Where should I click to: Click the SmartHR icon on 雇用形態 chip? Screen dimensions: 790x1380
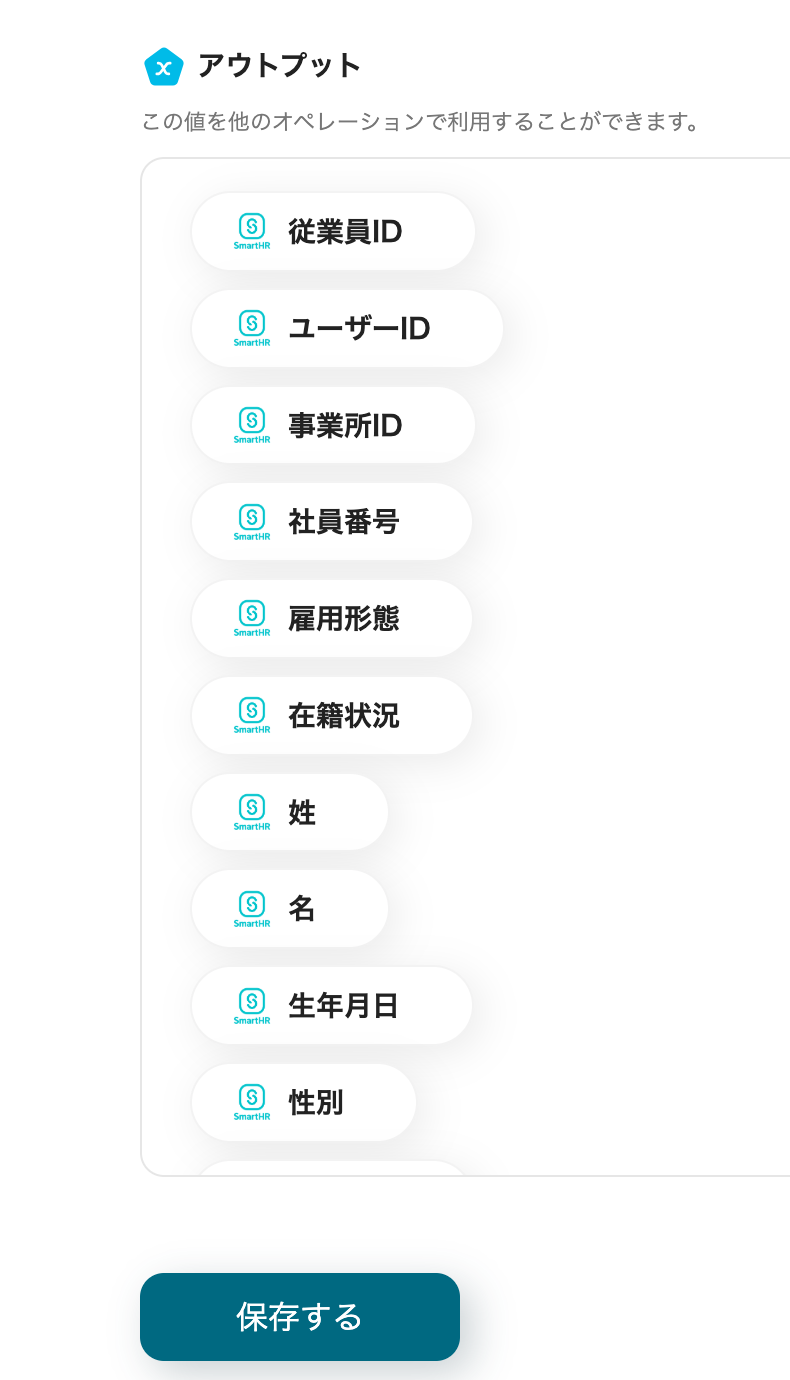click(x=251, y=618)
